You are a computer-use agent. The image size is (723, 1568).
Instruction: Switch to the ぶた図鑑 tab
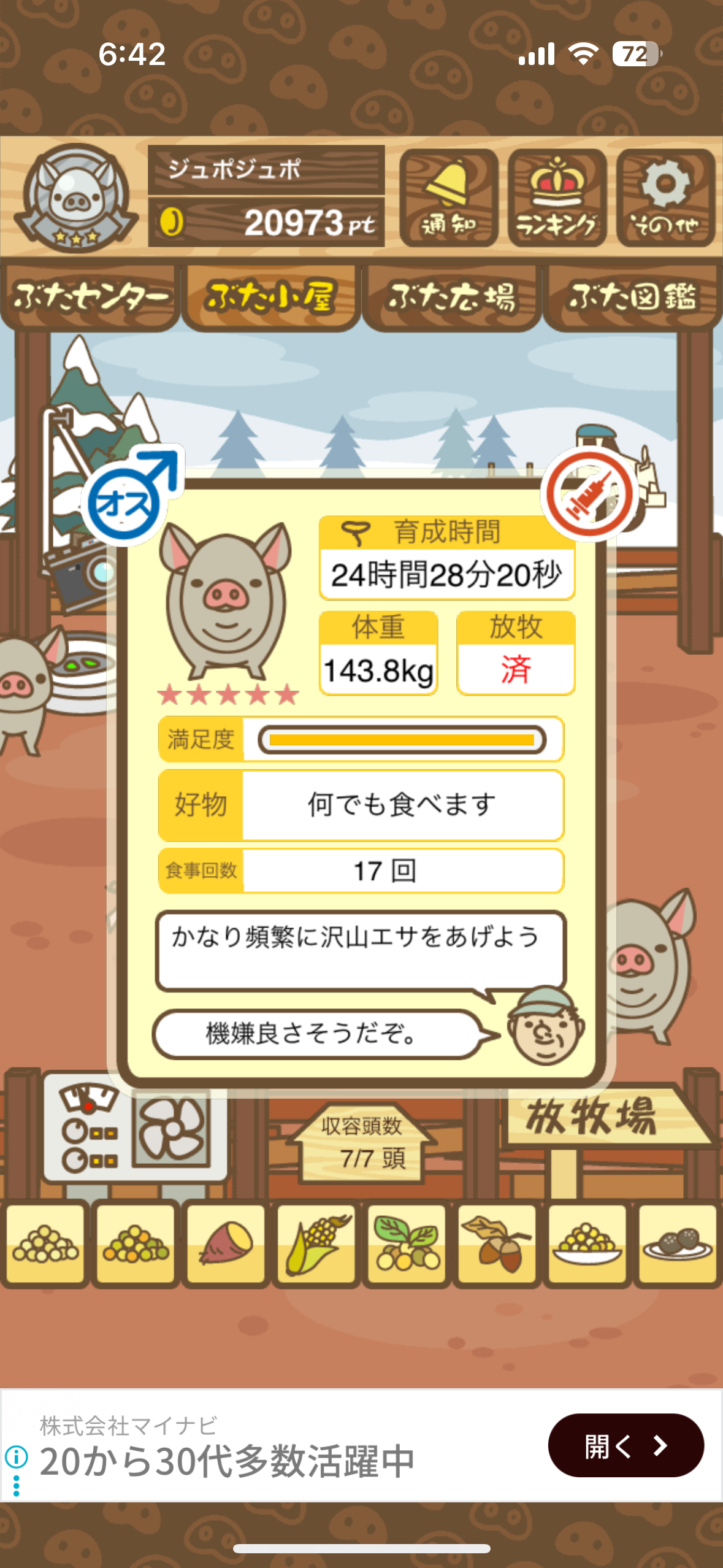pos(632,298)
